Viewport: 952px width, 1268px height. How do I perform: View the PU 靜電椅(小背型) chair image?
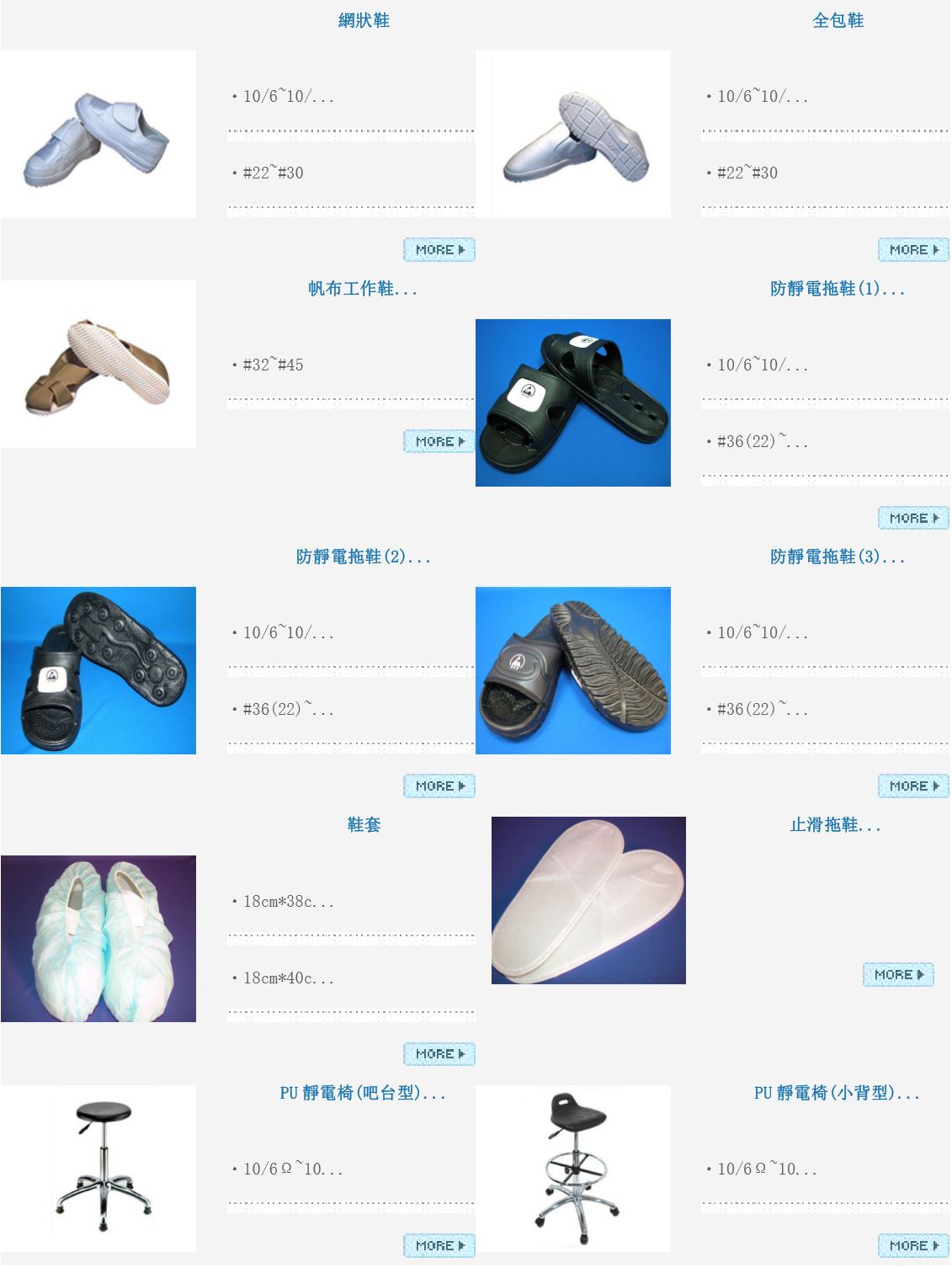[x=573, y=1169]
